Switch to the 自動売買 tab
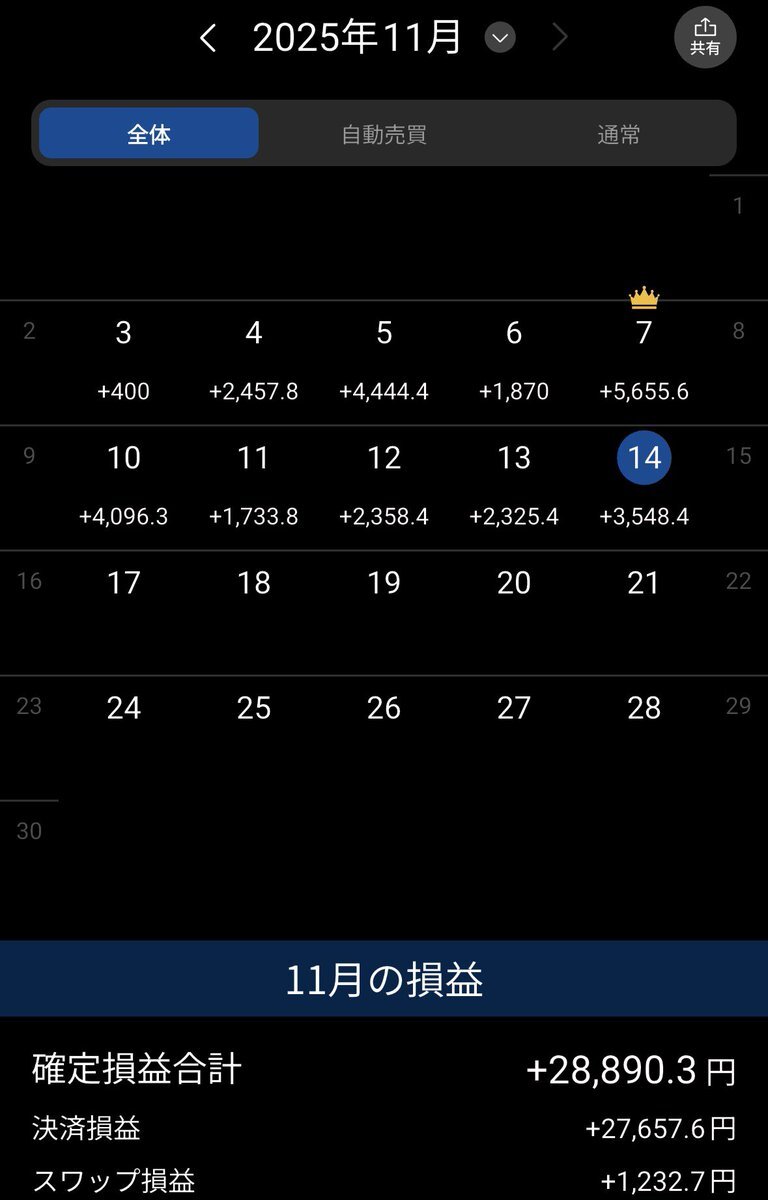Screen dimensions: 768x1200 click(x=384, y=134)
